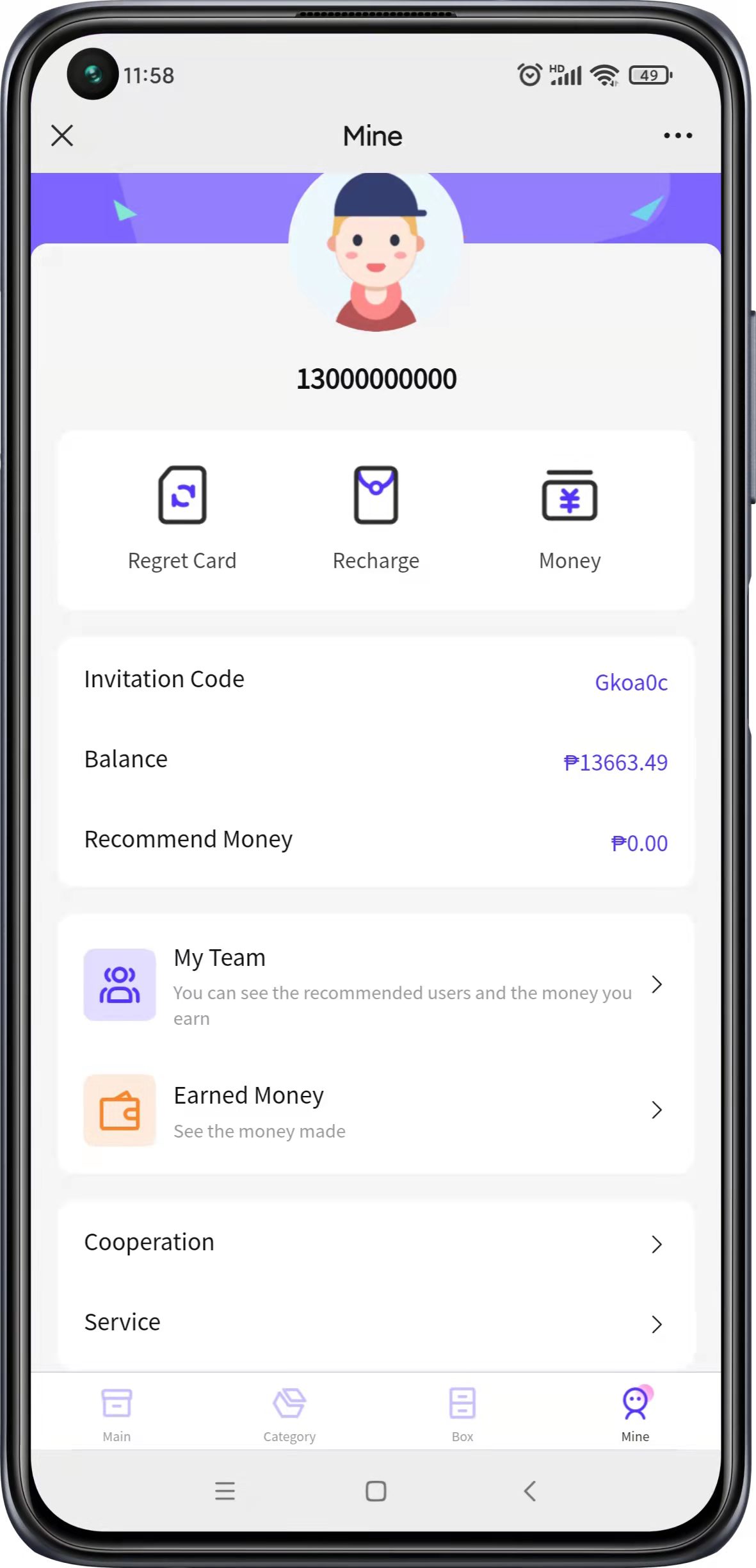Open the three-dot overflow menu
Viewport: 756px width, 1568px height.
[x=677, y=136]
